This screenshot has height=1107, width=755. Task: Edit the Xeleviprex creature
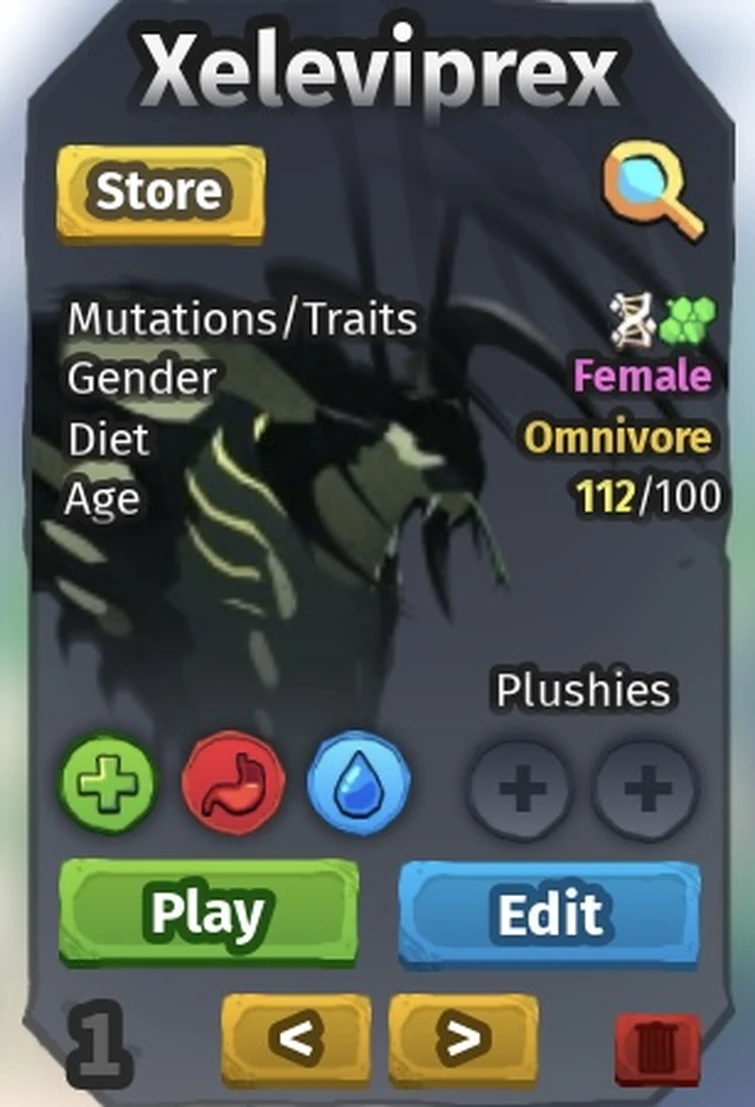[549, 913]
